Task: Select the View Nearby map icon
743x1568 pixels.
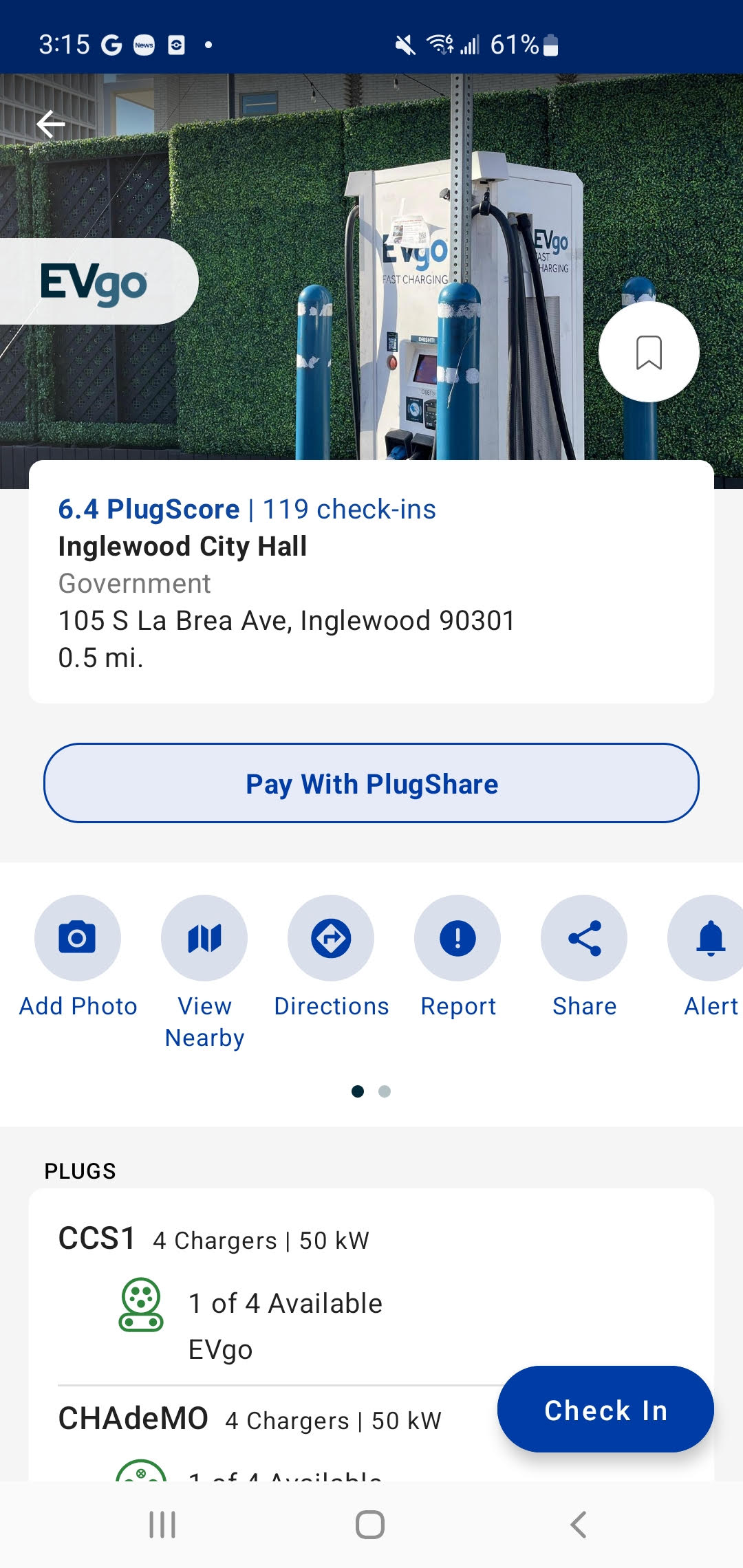Action: tap(204, 938)
